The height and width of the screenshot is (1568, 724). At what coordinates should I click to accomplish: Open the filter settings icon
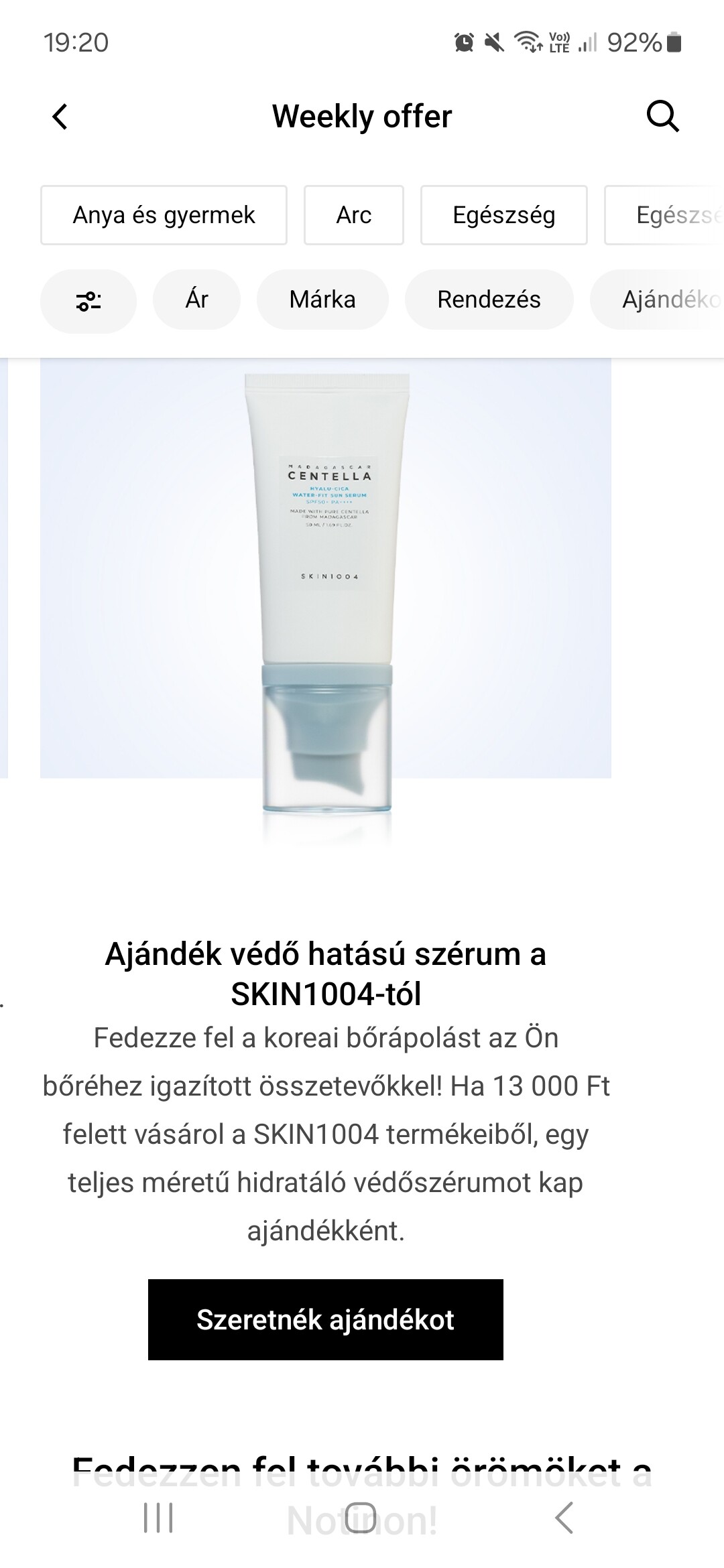(88, 300)
